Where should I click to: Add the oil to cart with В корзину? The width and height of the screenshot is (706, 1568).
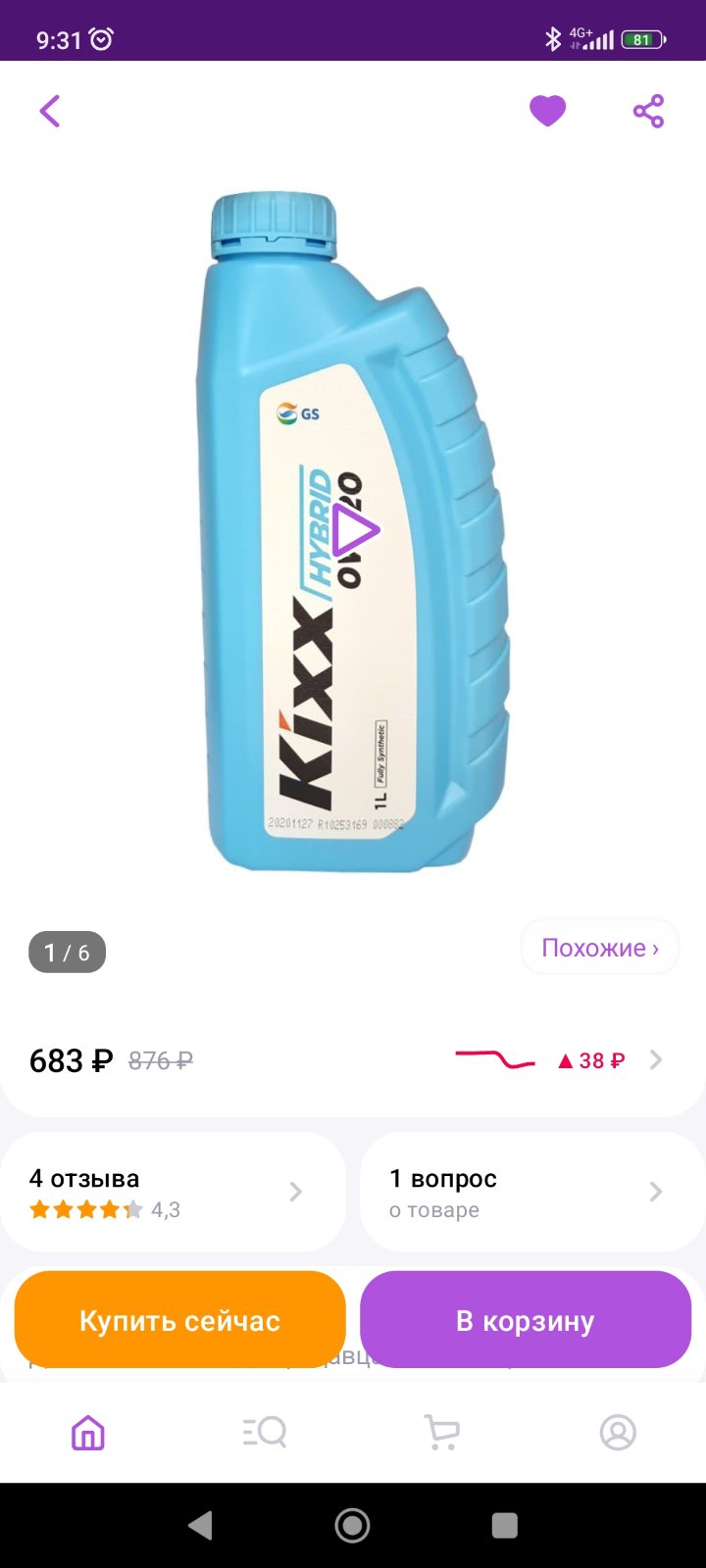(x=526, y=1320)
